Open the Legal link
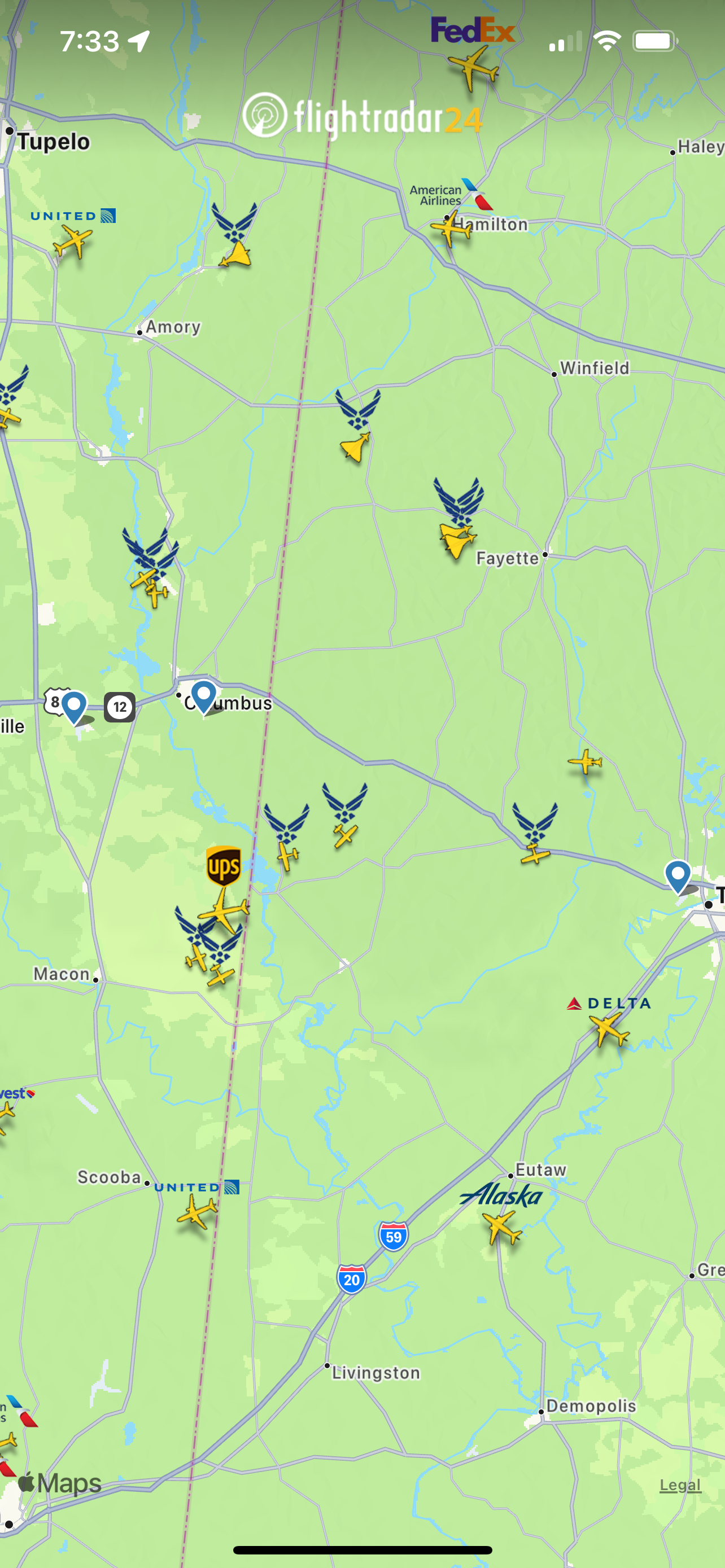The width and height of the screenshot is (725, 1568). pos(680,1484)
